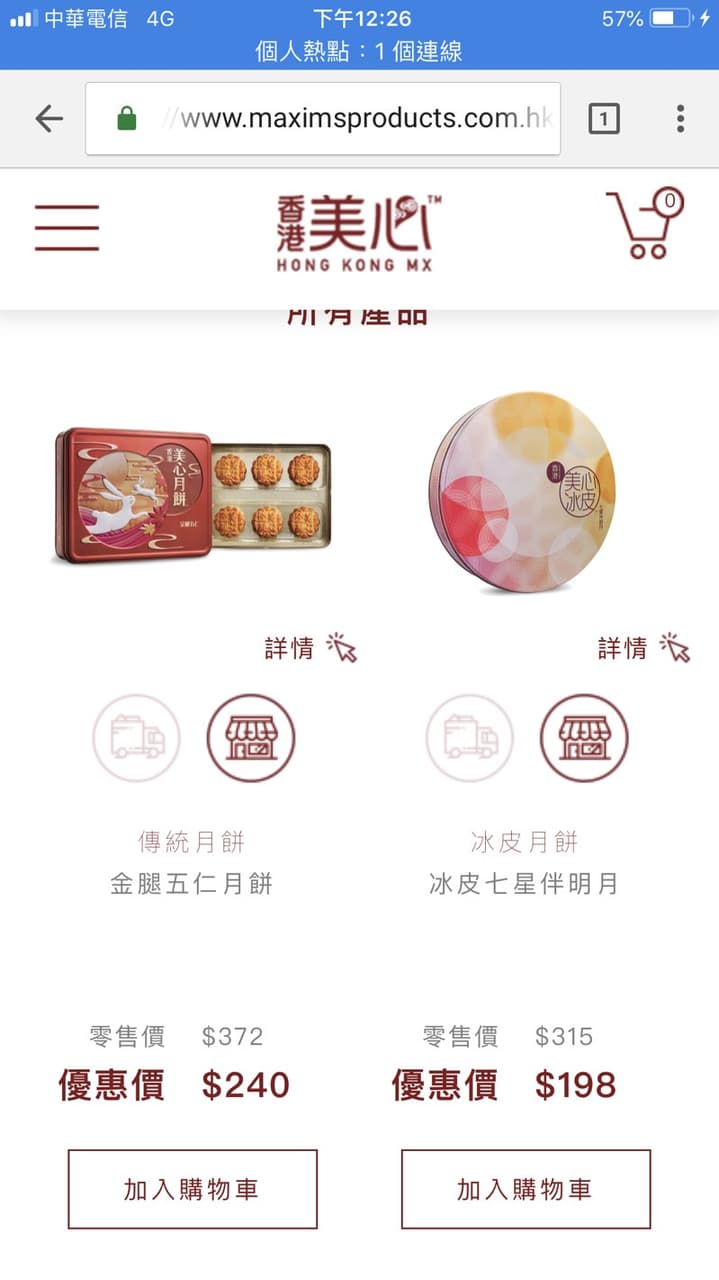Add 冰皮七星伴明月 to cart with 加入購物車
Image resolution: width=719 pixels, height=1280 pixels.
pyautogui.click(x=526, y=1189)
